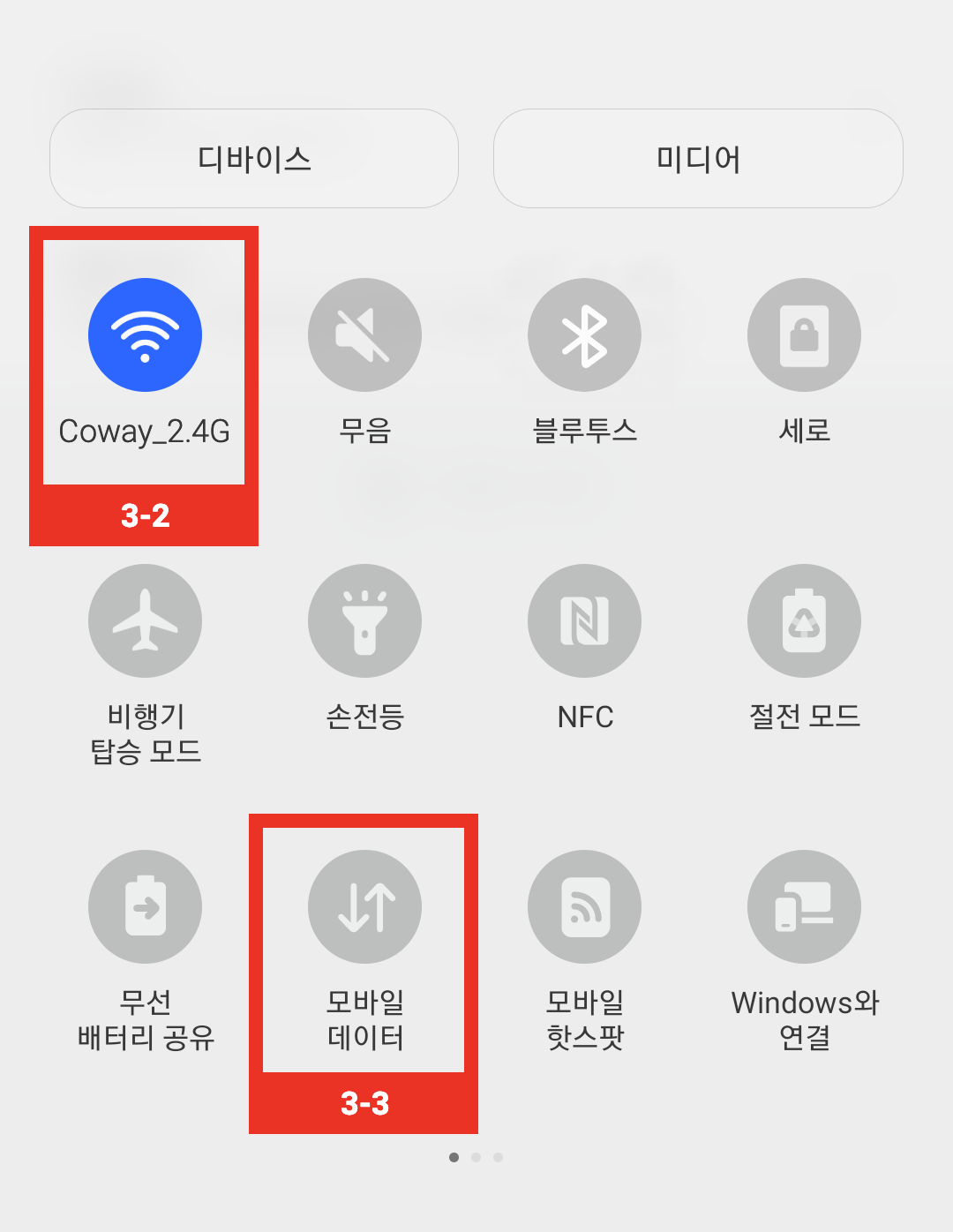Turn on 블루투스
Screen dimensions: 953x1232
[x=584, y=335]
